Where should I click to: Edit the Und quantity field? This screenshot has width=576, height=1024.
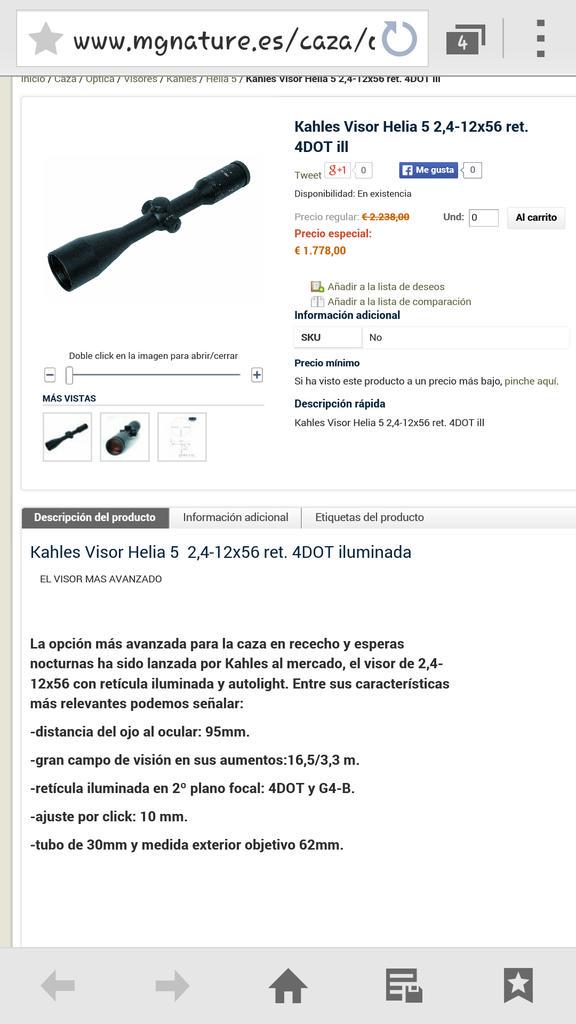click(483, 217)
